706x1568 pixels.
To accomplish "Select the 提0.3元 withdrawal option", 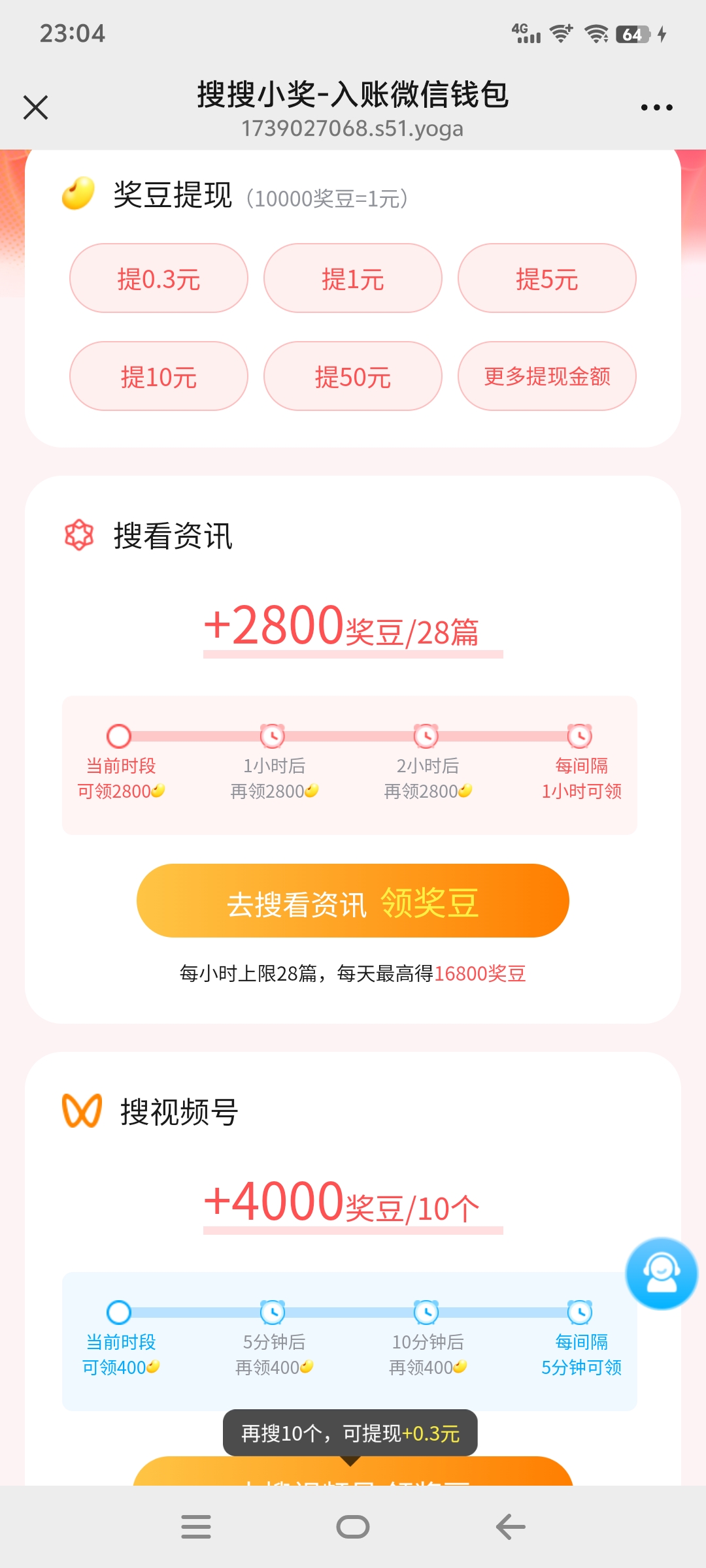I will point(158,278).
